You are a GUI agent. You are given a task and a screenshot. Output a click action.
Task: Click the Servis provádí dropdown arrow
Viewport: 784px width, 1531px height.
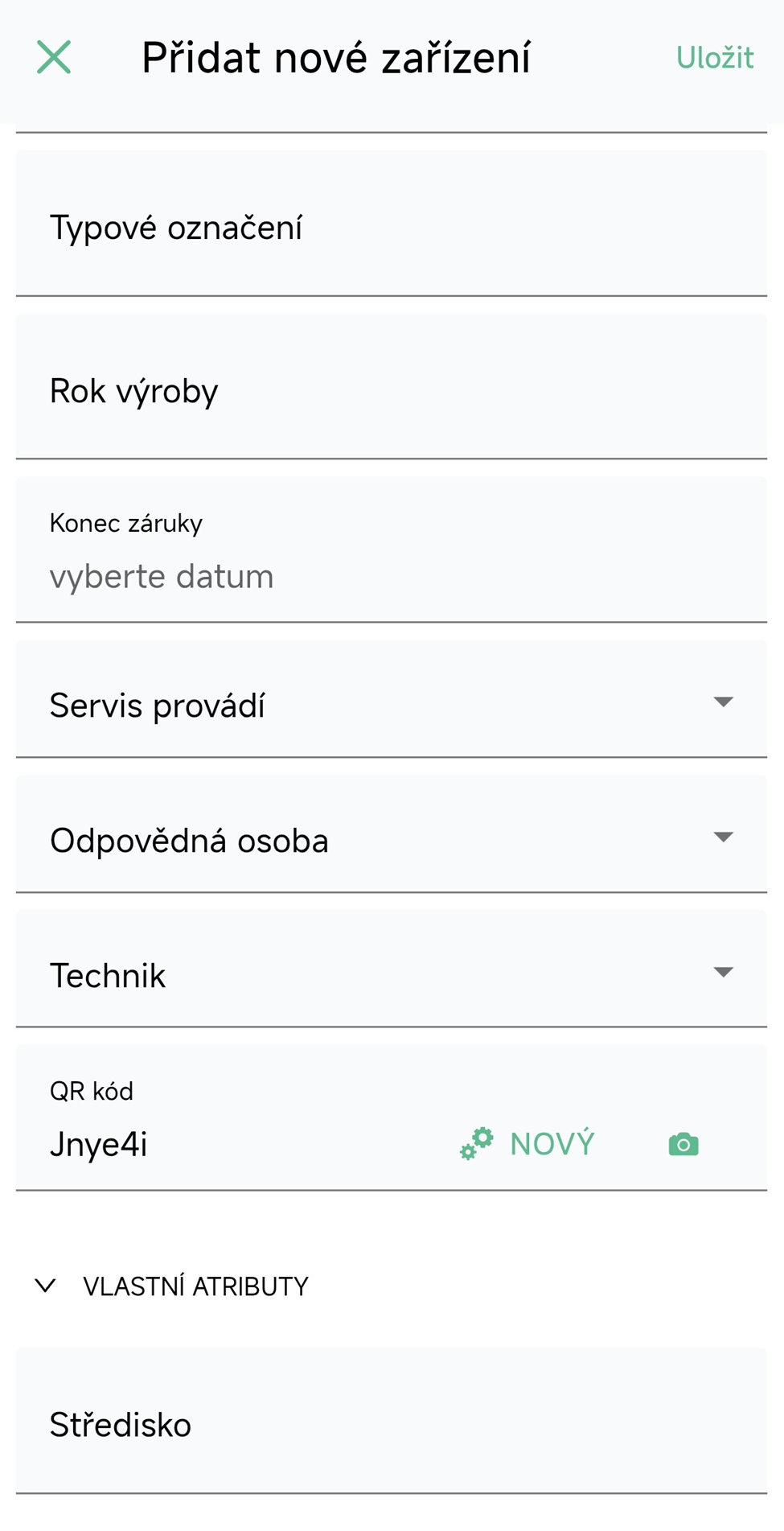pyautogui.click(x=723, y=702)
